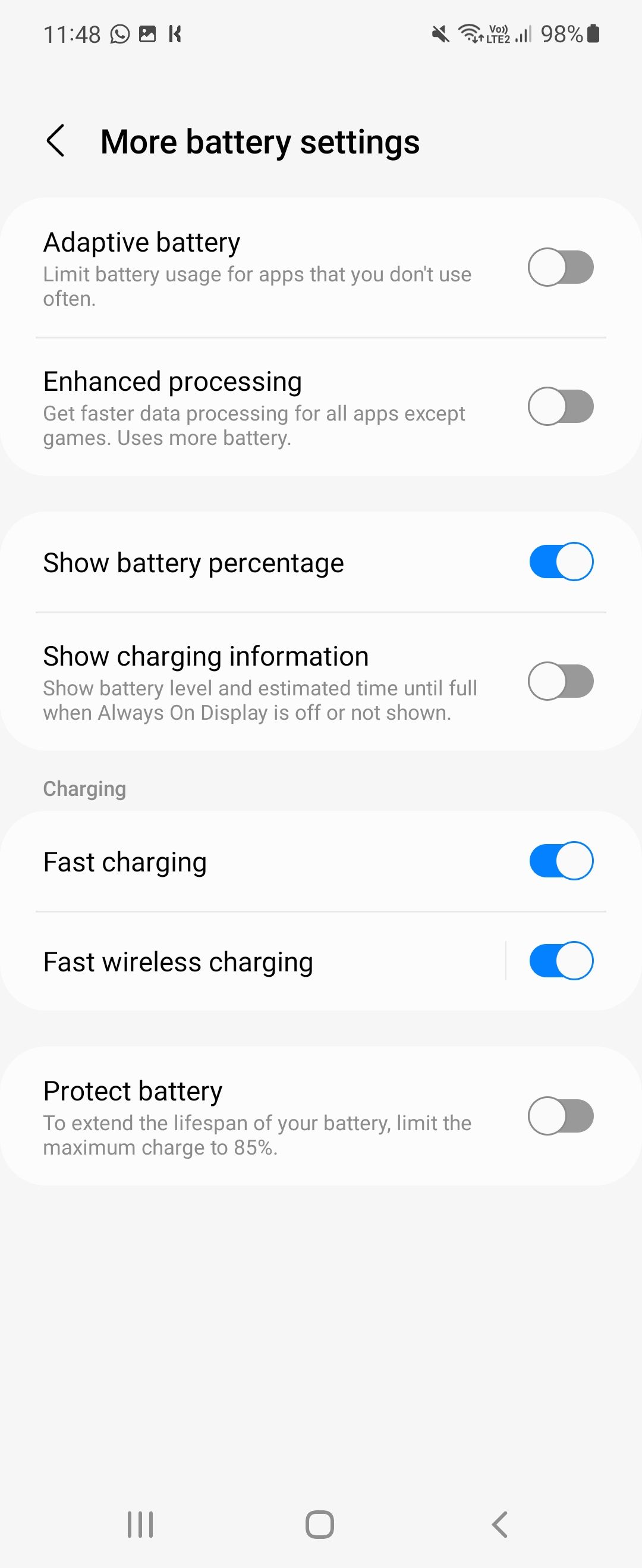Tap the VoLTE signal indicator

click(498, 33)
